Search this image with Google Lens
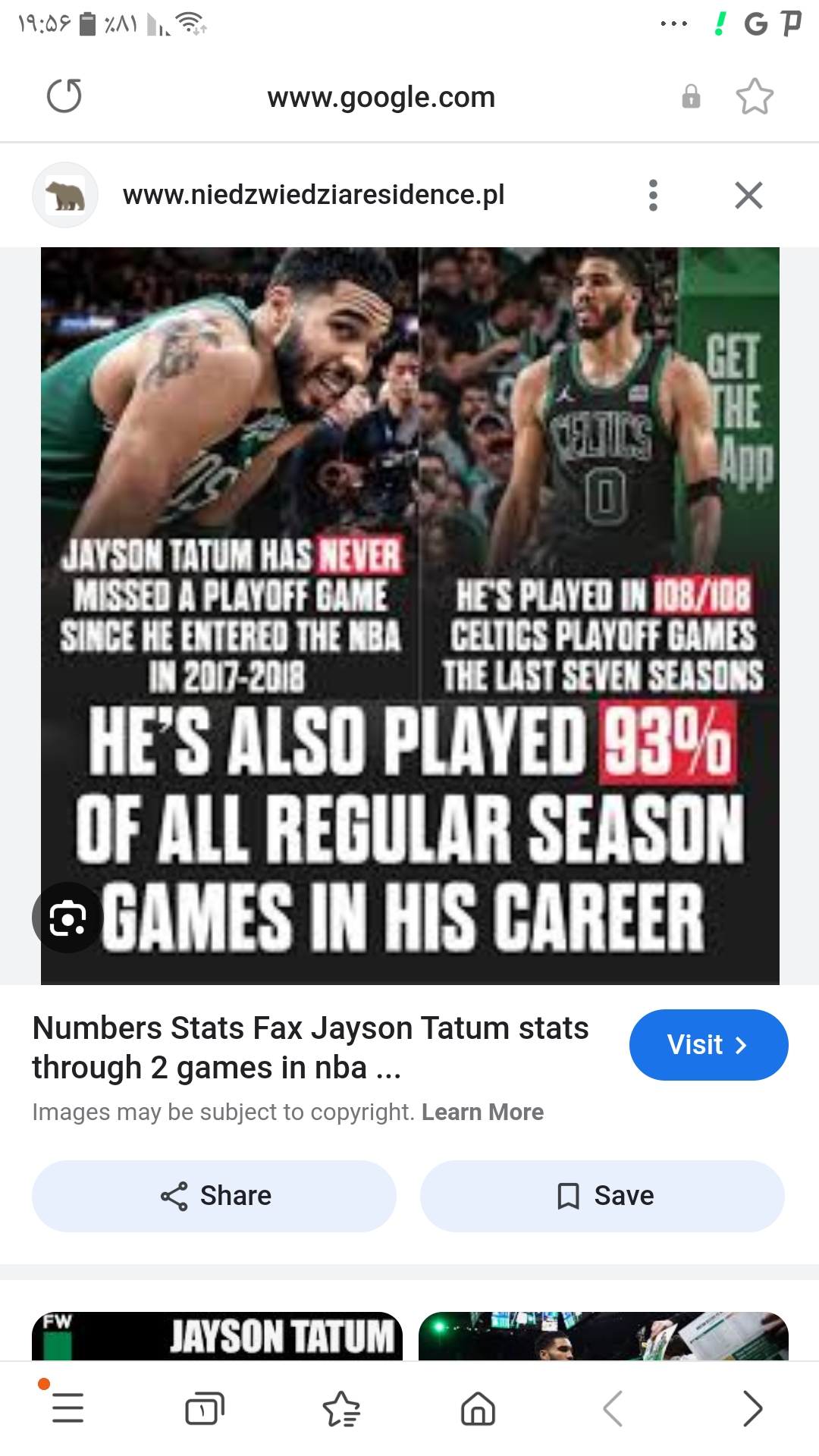The image size is (819, 1456). [x=67, y=918]
